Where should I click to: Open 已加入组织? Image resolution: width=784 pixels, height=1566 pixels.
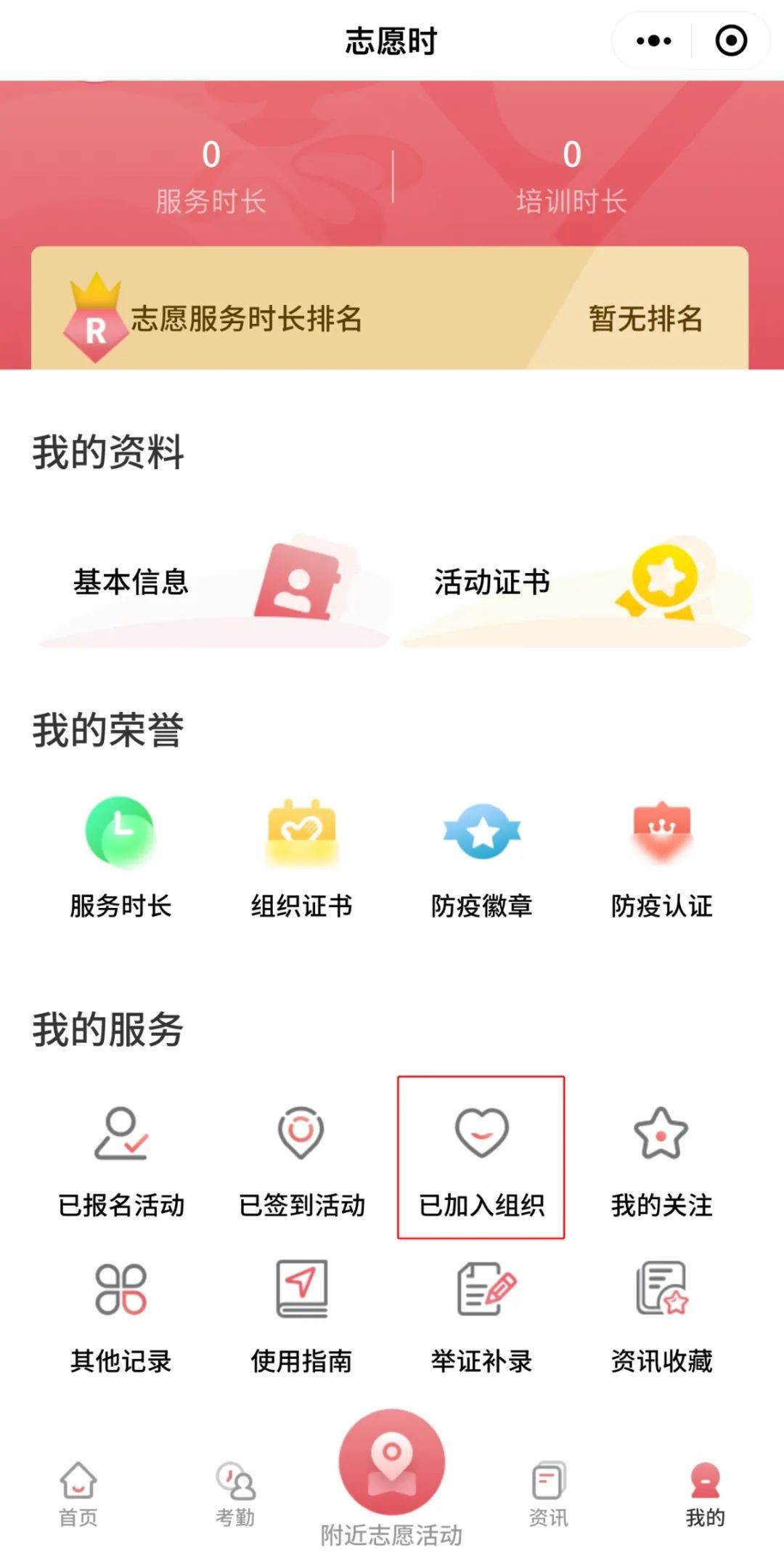[481, 1159]
